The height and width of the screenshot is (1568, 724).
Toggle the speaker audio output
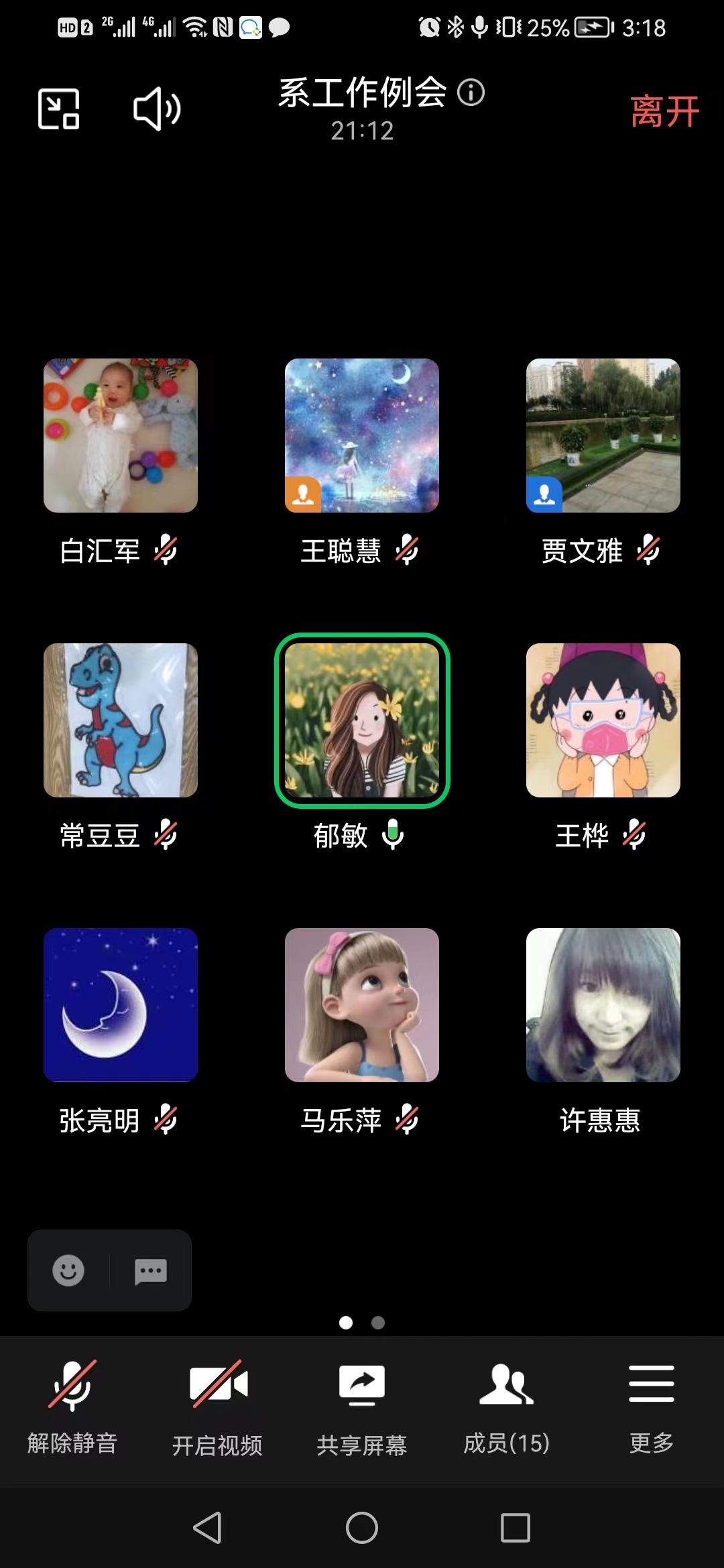[x=157, y=109]
